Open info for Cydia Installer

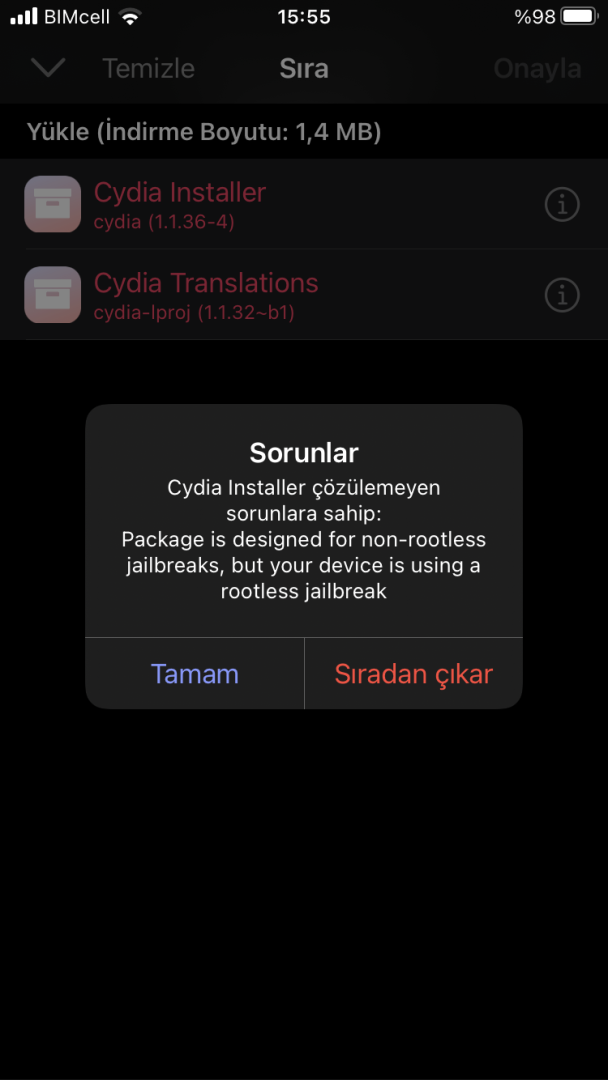tap(562, 204)
